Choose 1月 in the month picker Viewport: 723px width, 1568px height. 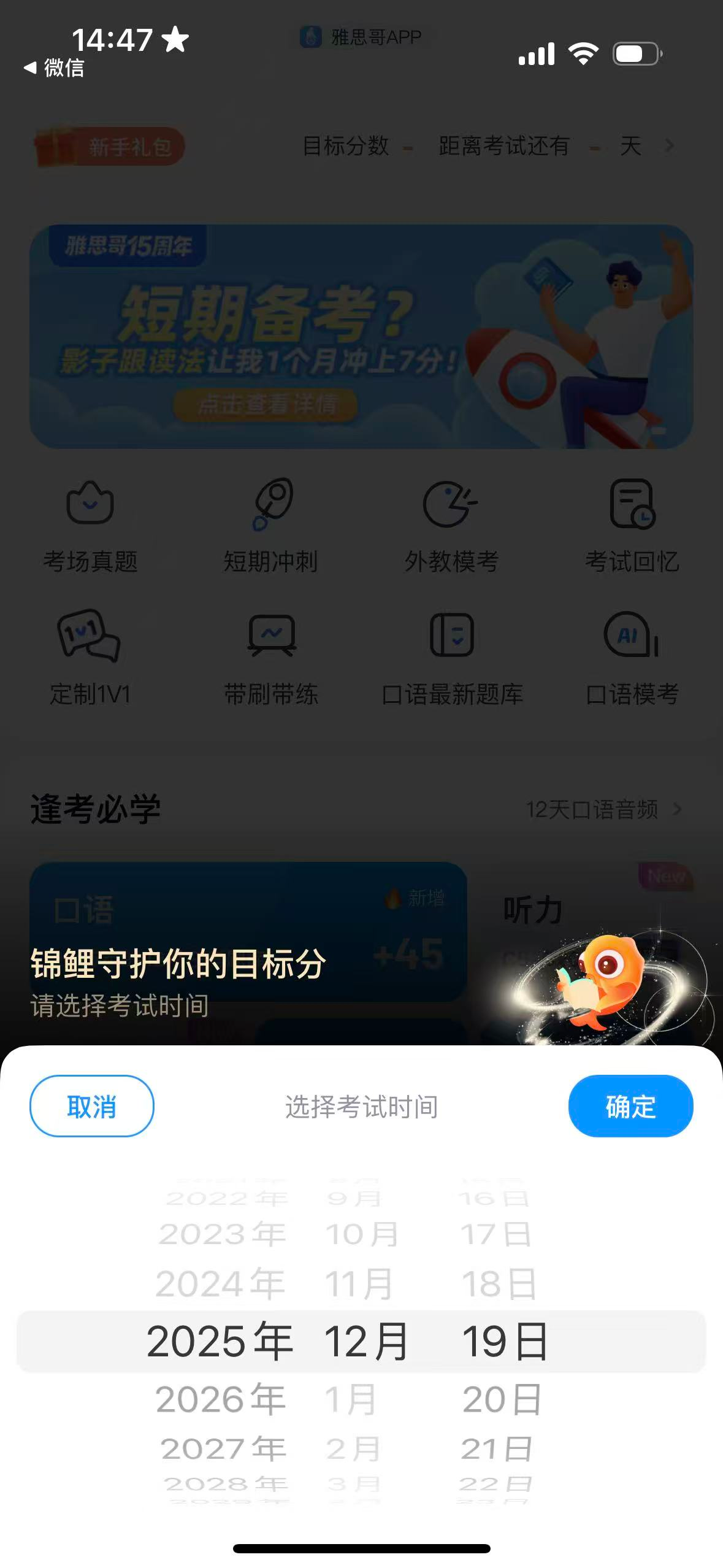tap(351, 1399)
